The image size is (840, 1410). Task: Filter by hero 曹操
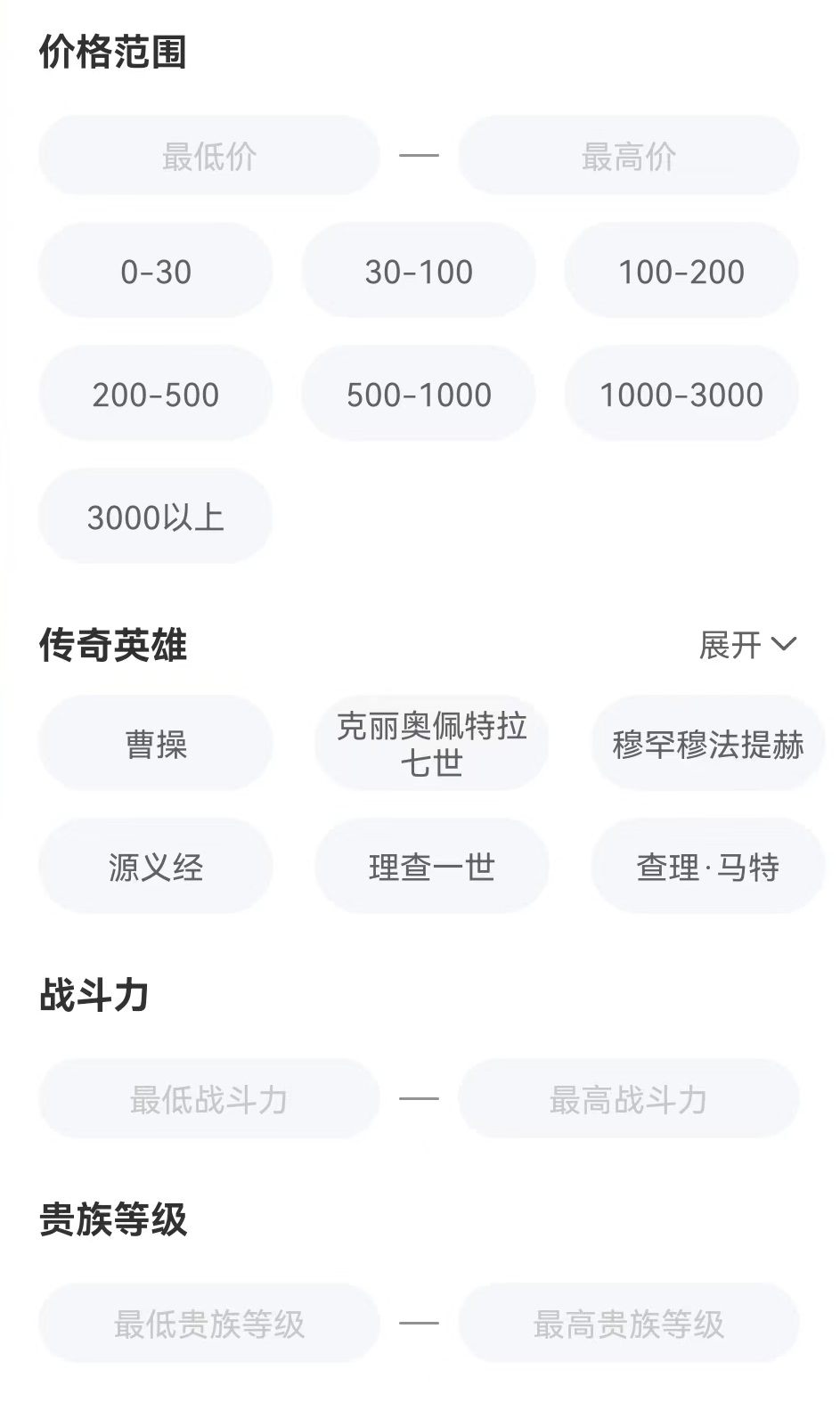click(156, 744)
